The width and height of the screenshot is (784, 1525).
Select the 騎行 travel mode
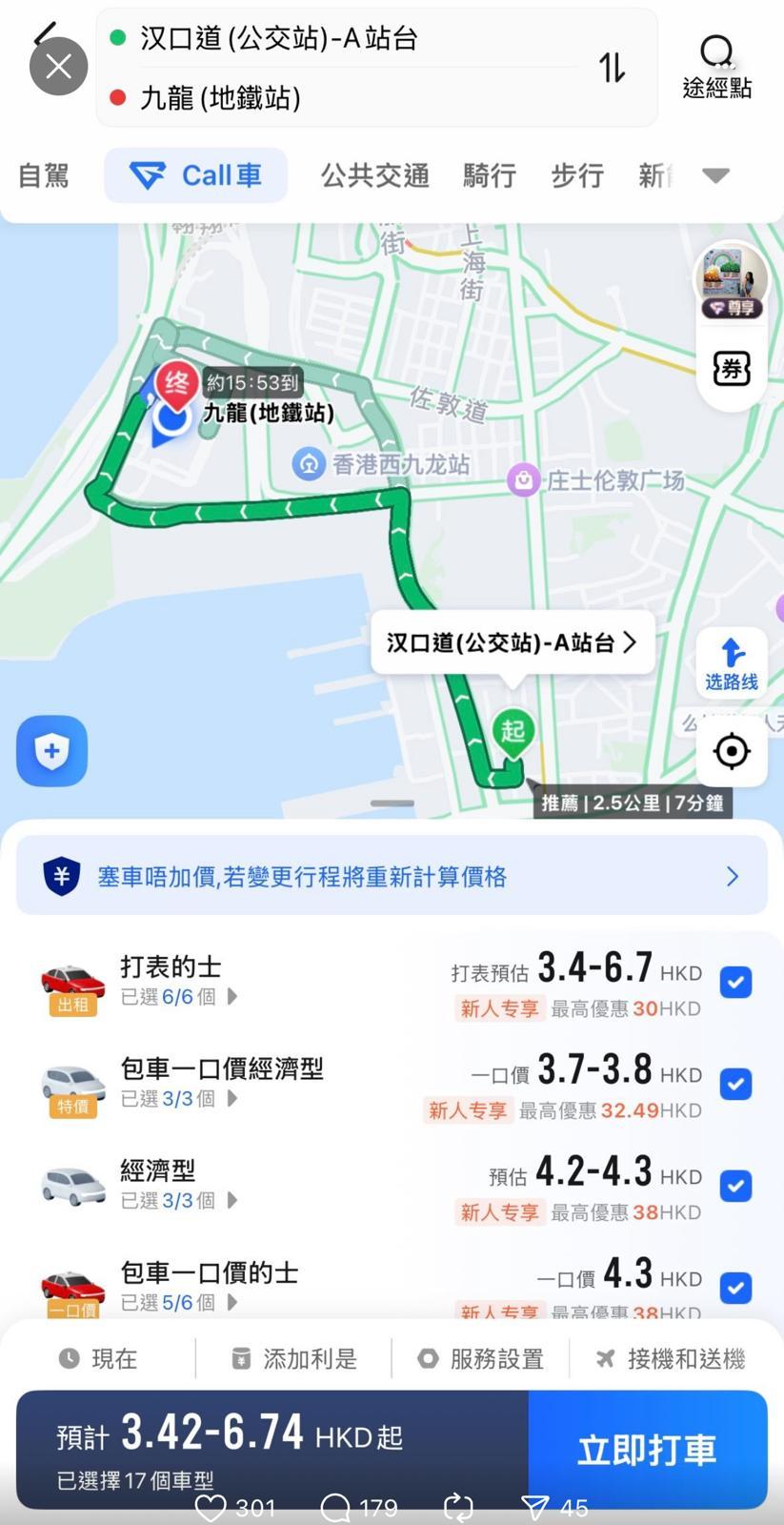click(x=489, y=175)
